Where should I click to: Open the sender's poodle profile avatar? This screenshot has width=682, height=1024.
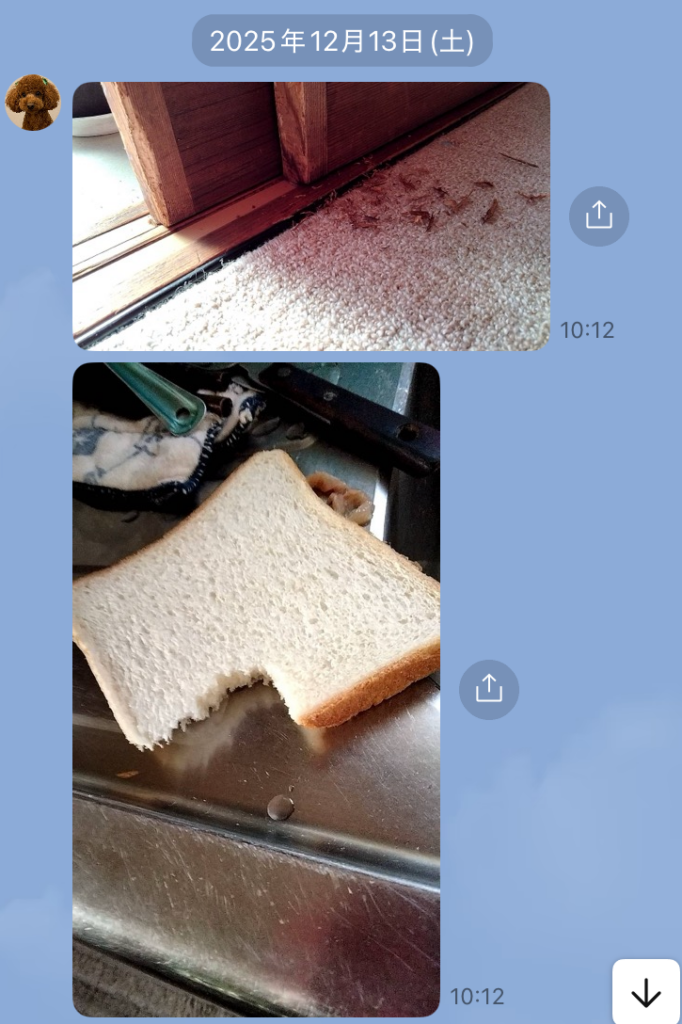tap(33, 102)
